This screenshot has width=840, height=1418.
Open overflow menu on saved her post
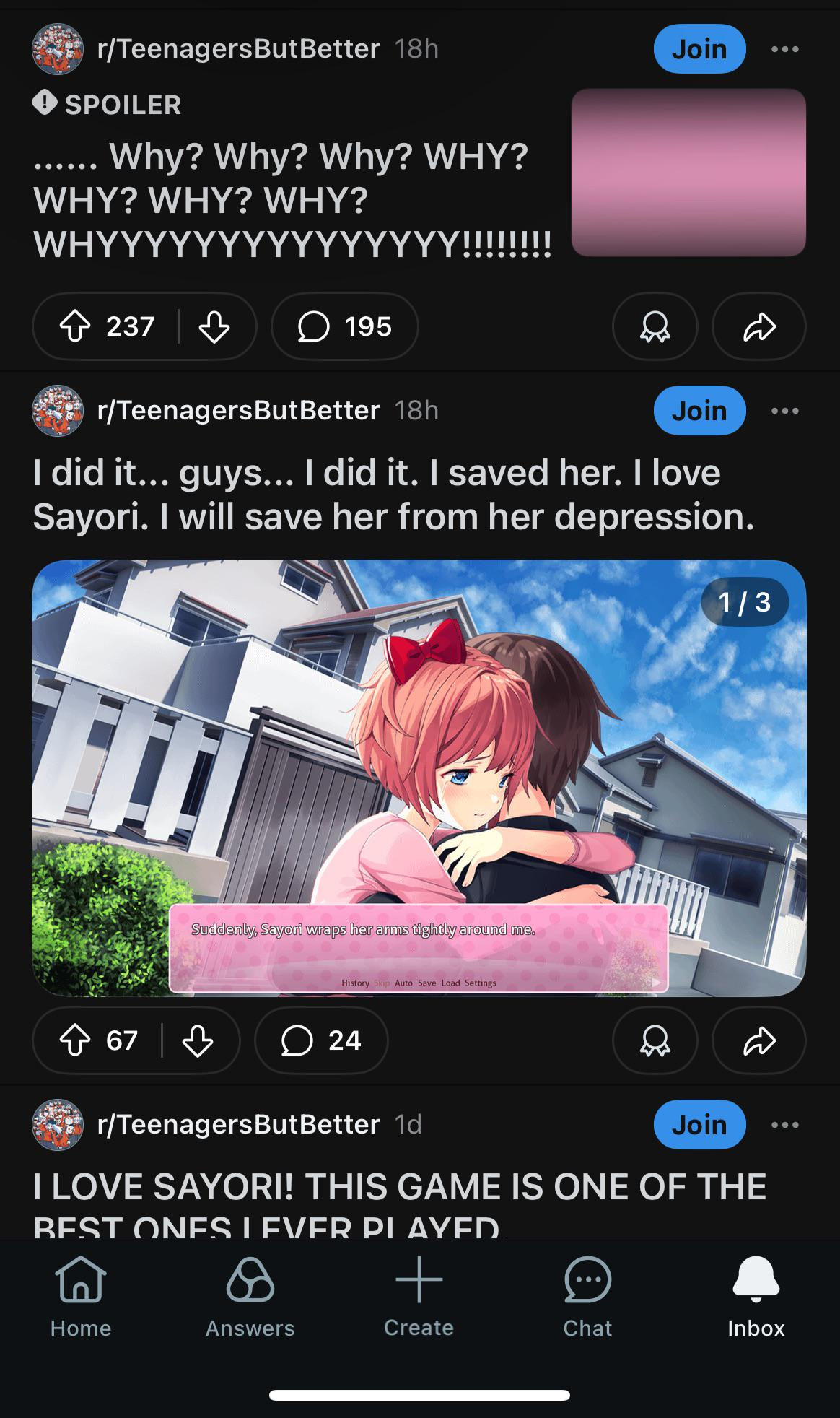[x=784, y=411]
